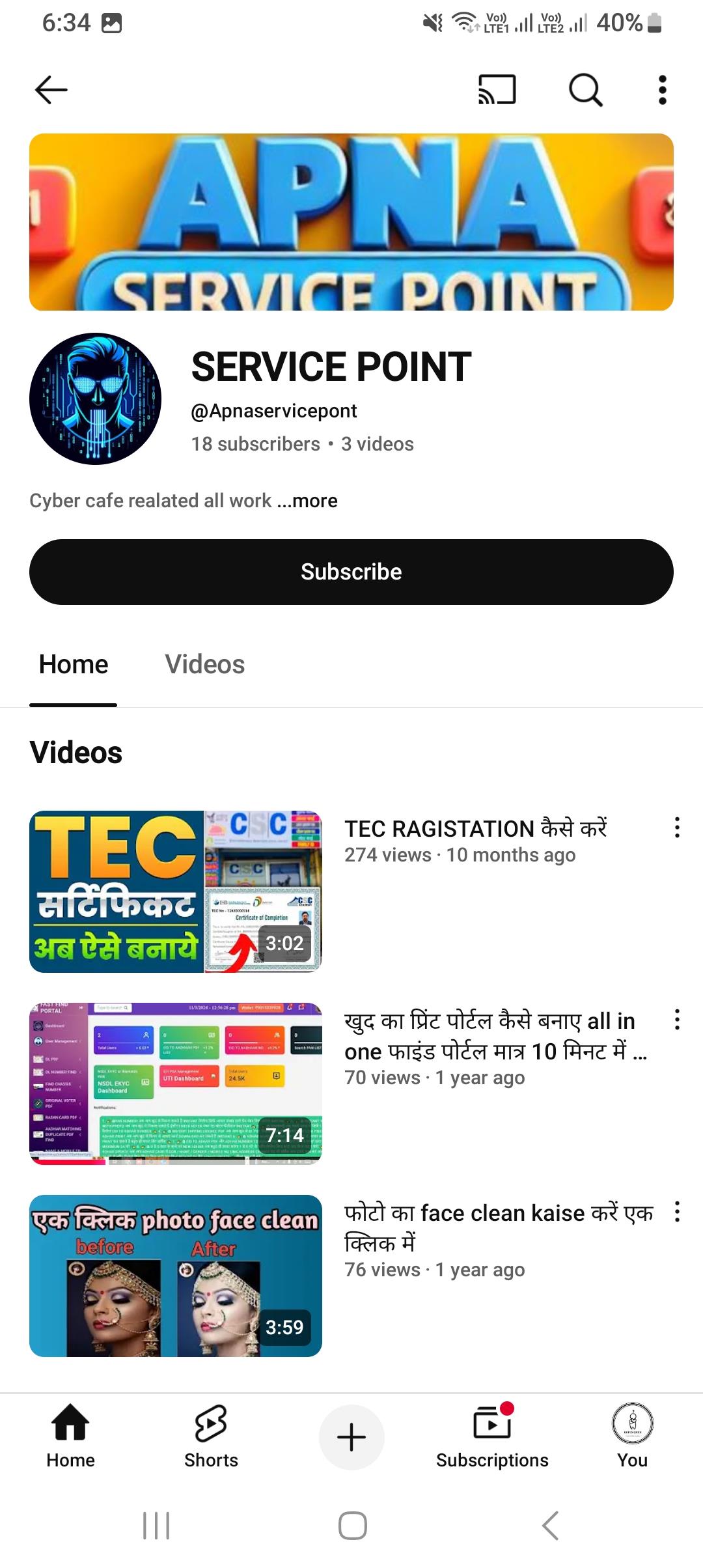
Task: Open the top-right overflow menu
Action: click(x=663, y=90)
